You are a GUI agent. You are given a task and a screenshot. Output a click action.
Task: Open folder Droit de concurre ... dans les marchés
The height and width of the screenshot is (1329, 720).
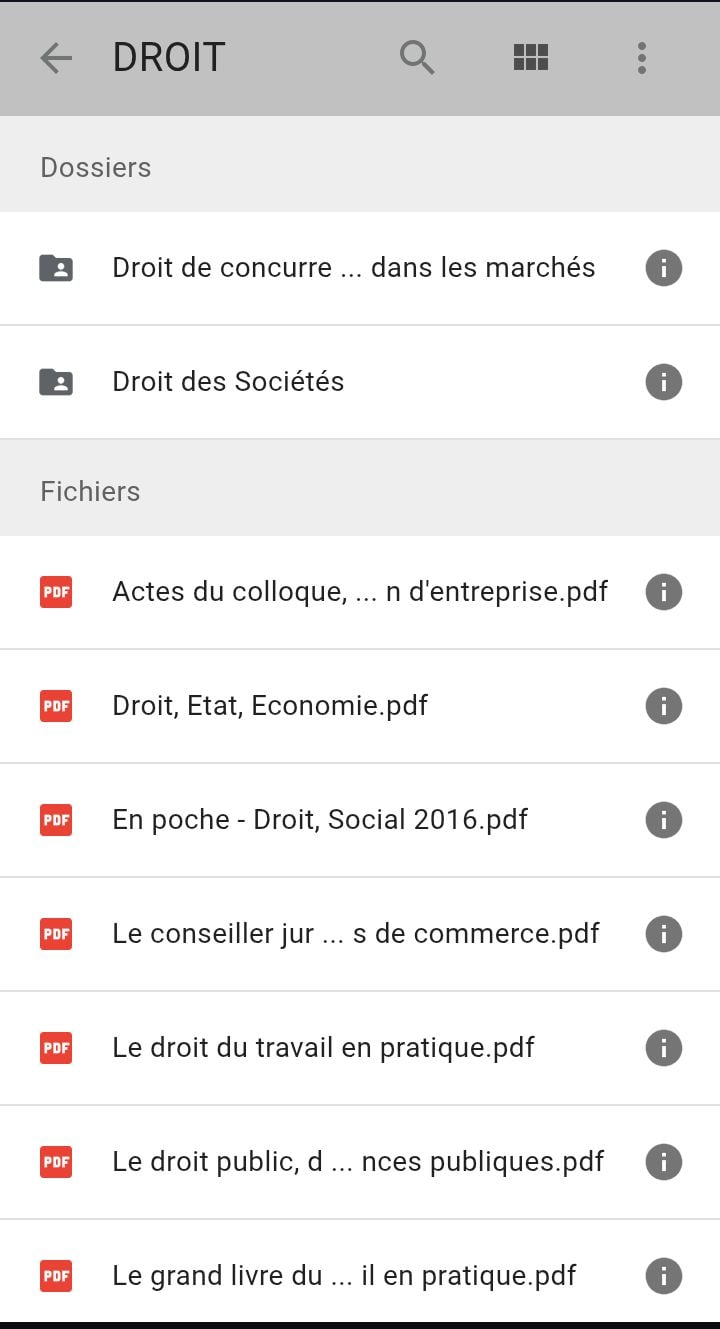[x=353, y=268]
